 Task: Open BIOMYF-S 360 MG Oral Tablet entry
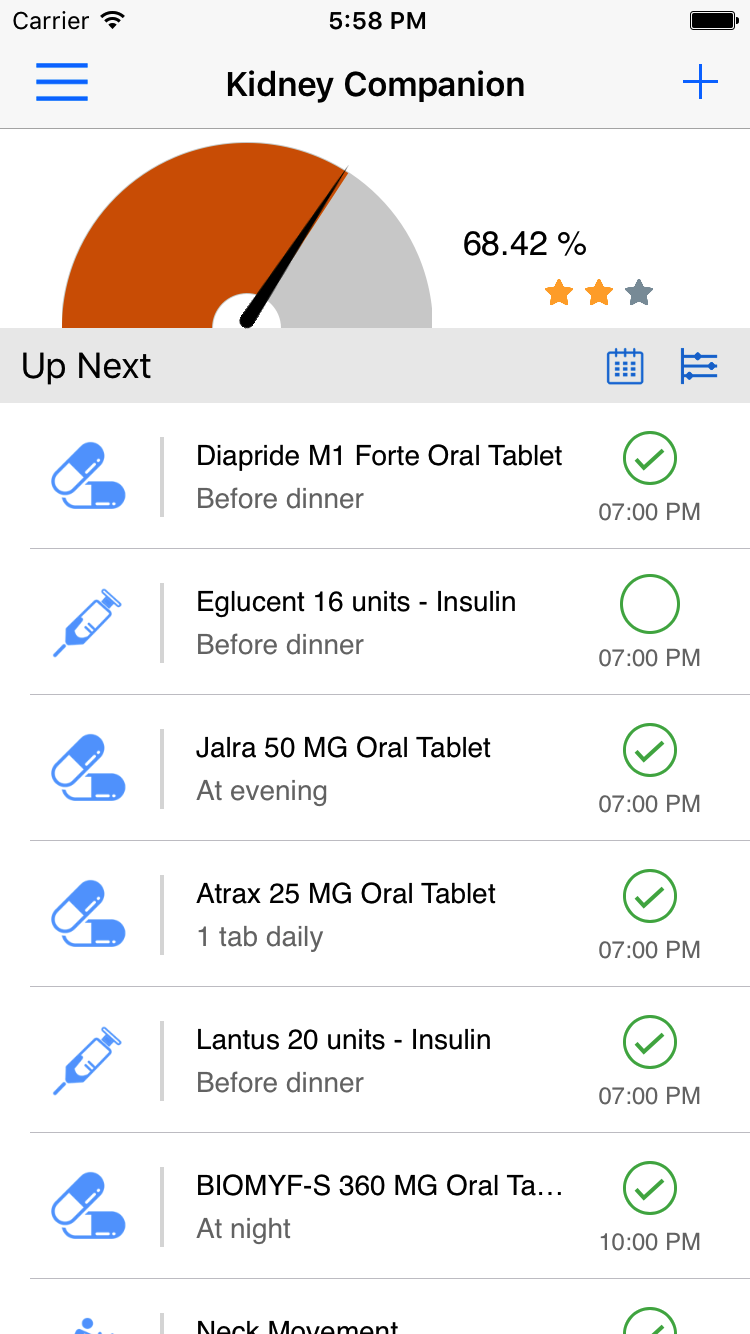[375, 1206]
